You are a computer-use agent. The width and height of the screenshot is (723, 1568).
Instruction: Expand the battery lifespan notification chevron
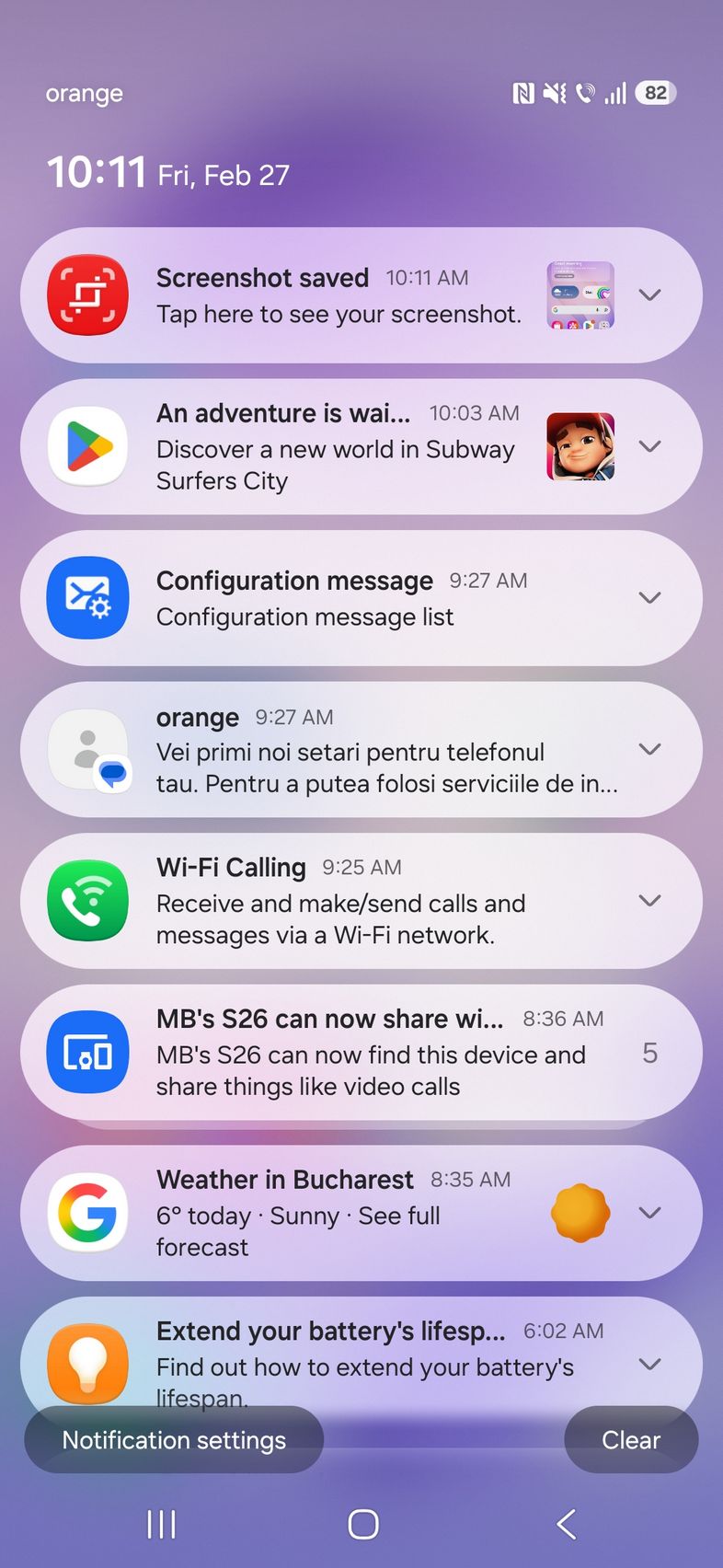point(649,1364)
